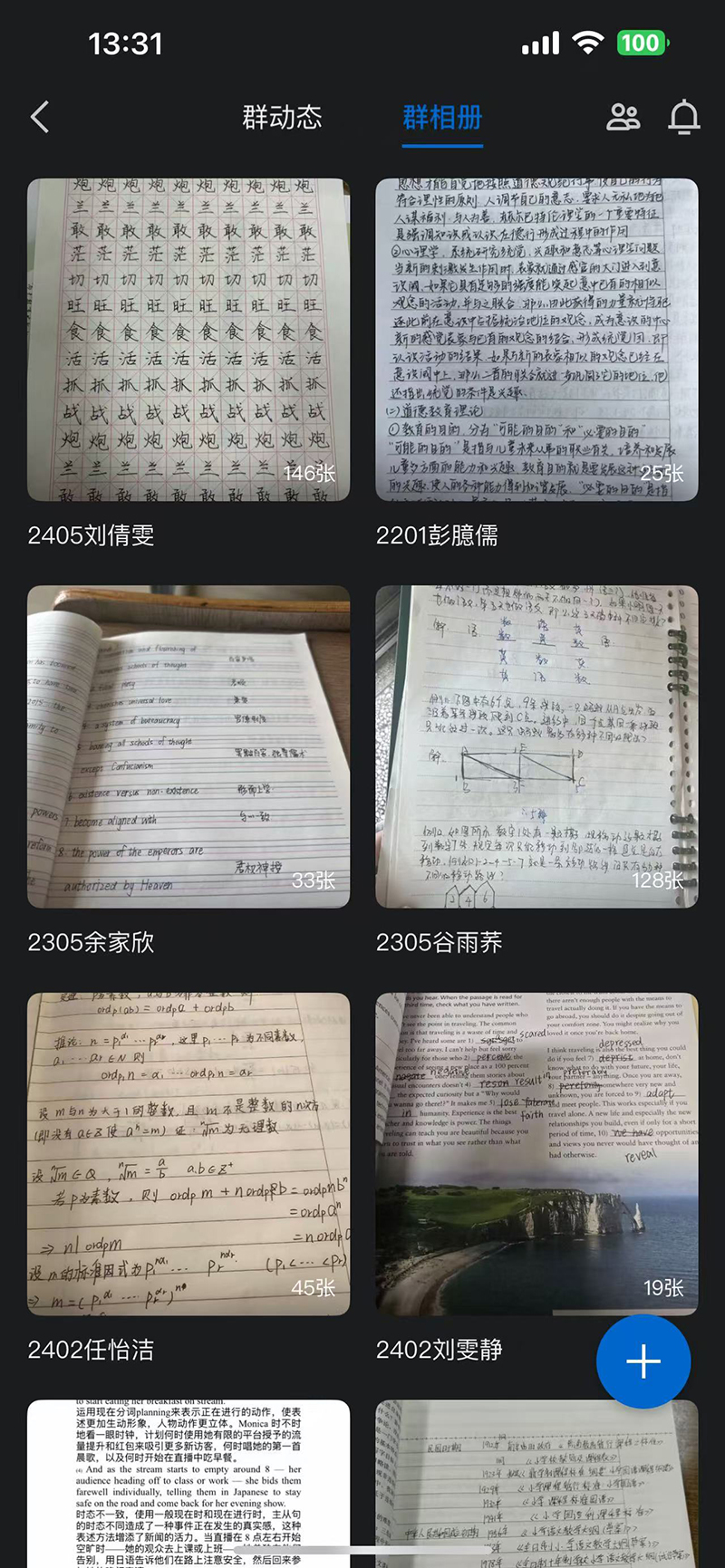Select the 群相册 tab
Viewport: 725px width, 1568px height.
coord(442,117)
